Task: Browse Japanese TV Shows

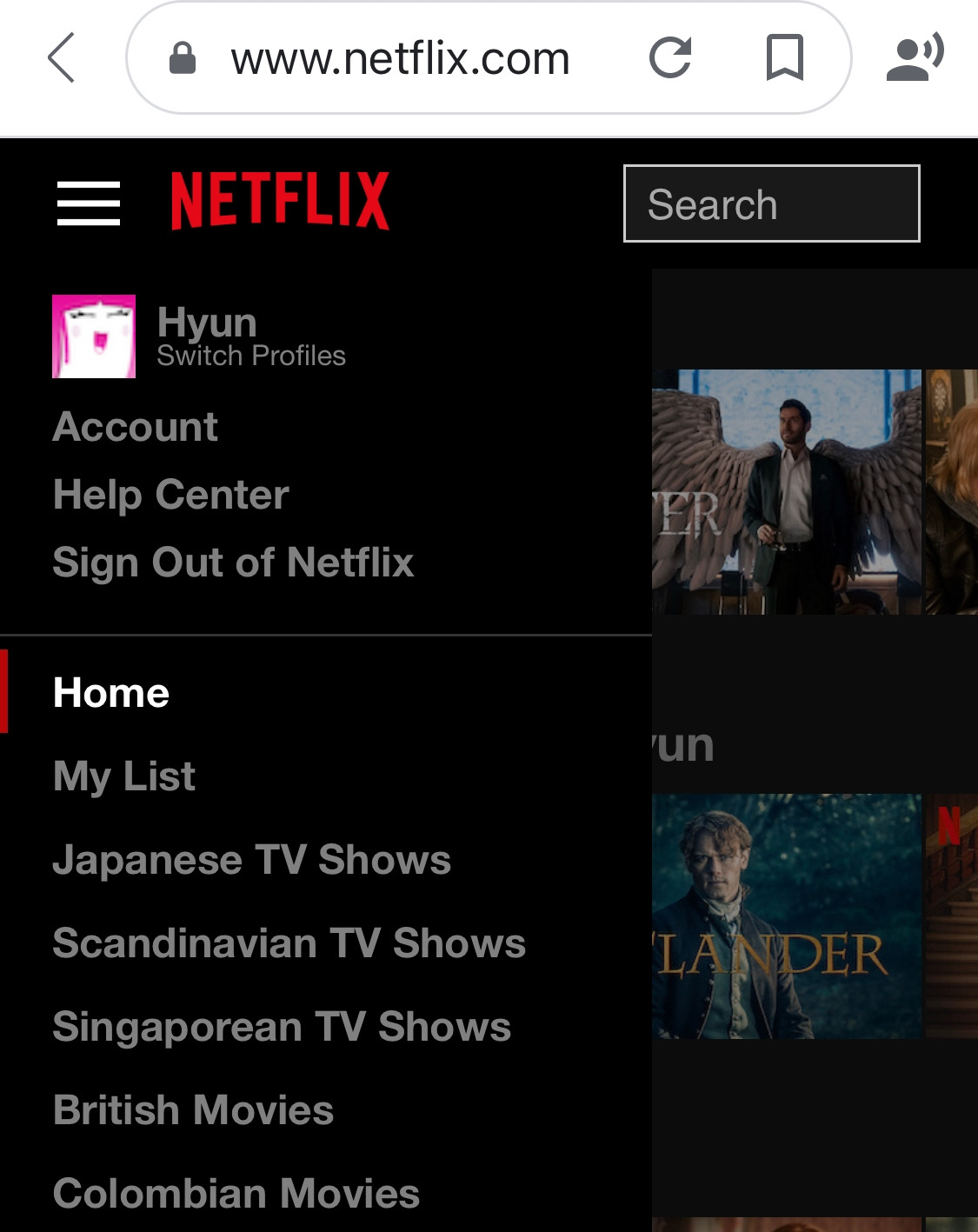Action: 252,860
